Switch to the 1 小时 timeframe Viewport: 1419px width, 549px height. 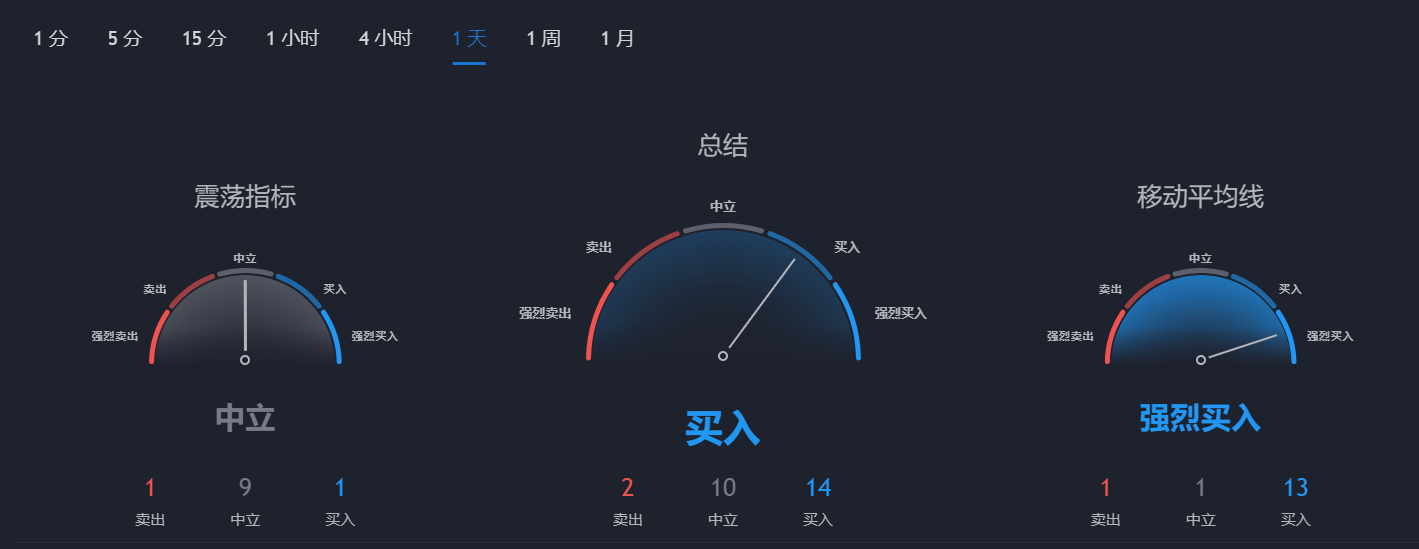(x=292, y=39)
